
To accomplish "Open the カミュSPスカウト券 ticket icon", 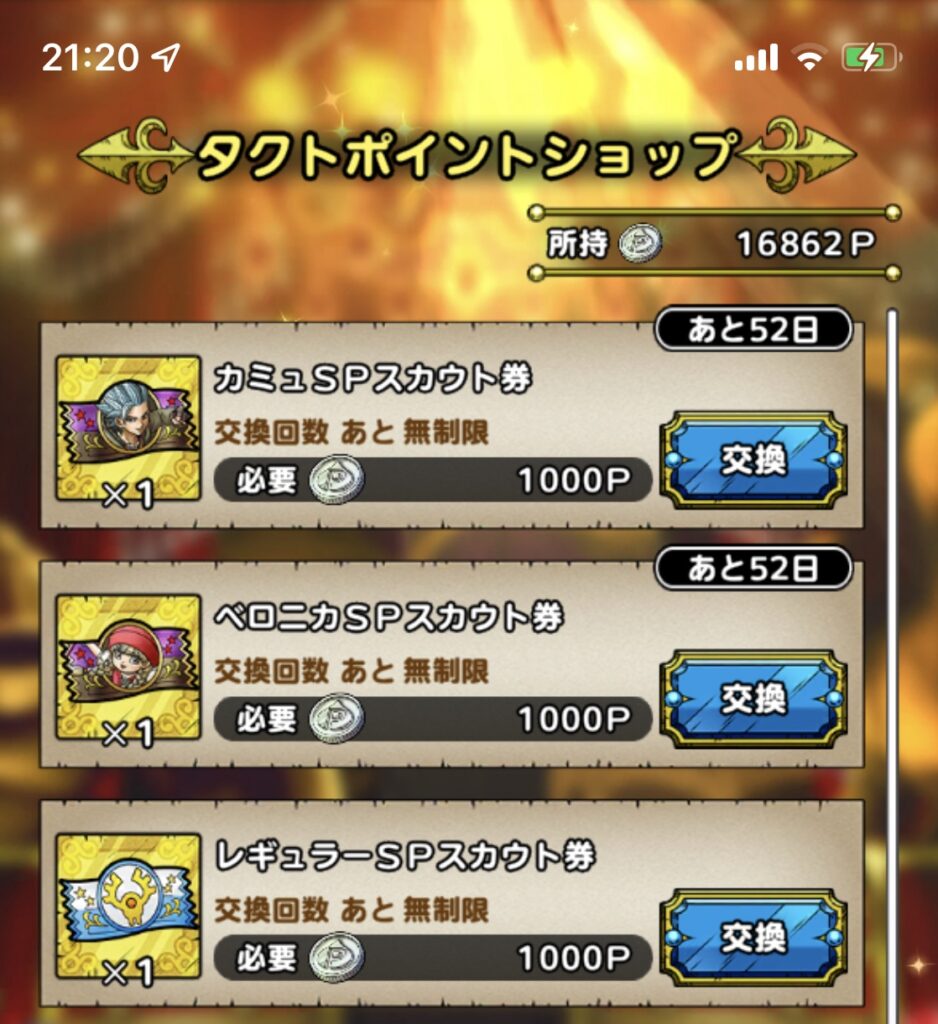I will tap(121, 428).
